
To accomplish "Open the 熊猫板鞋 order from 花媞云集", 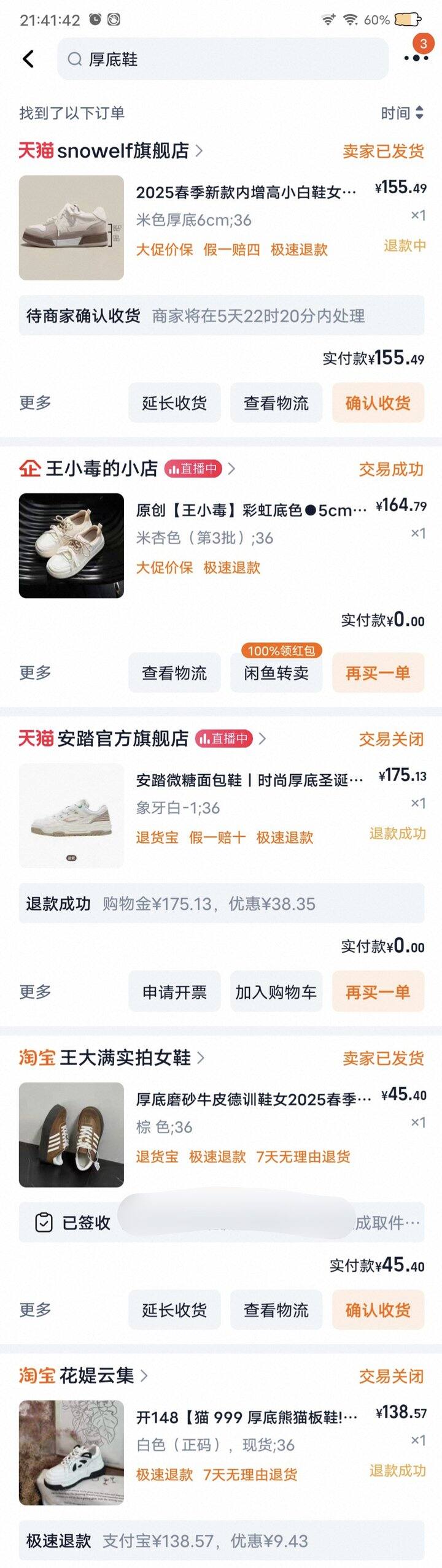I will click(x=246, y=1418).
